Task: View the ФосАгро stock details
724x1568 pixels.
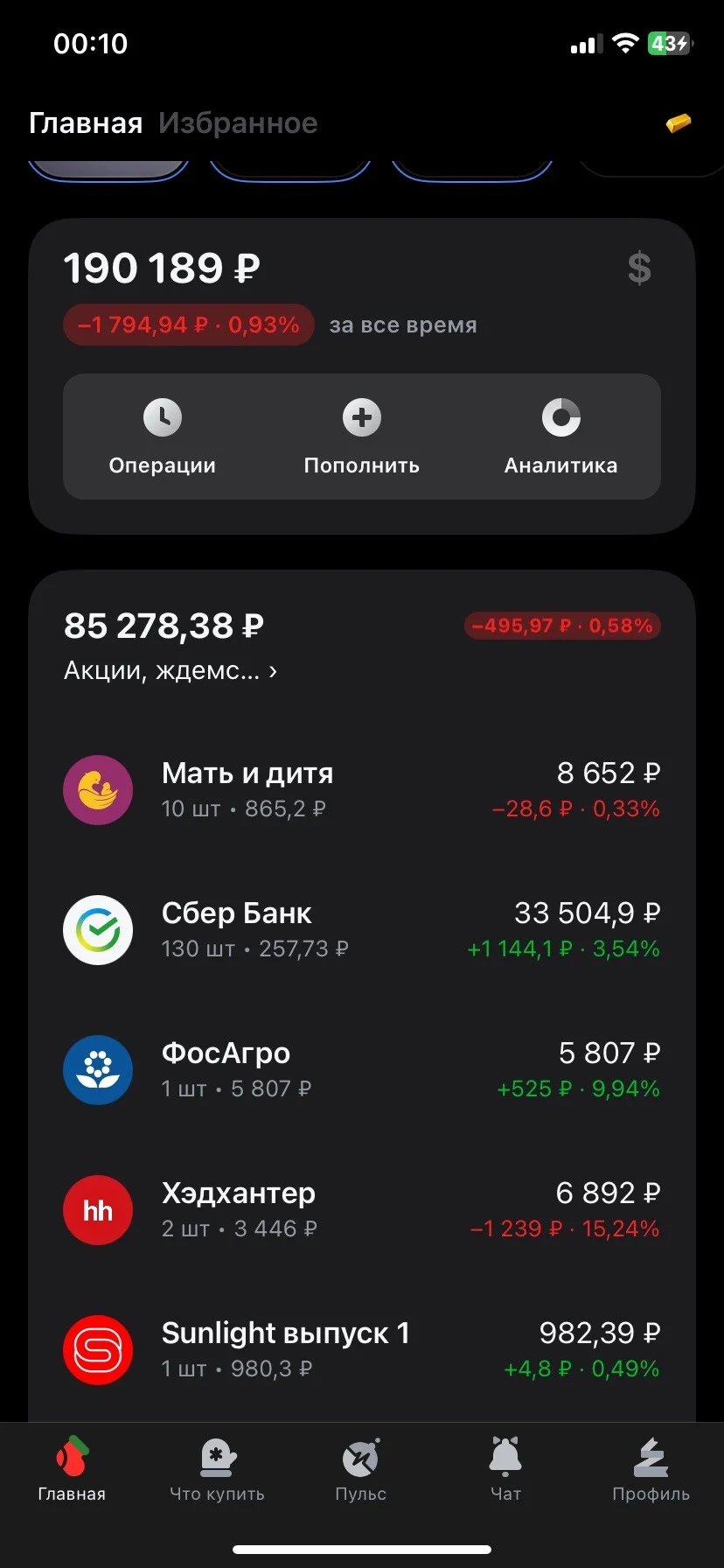Action: click(362, 1070)
